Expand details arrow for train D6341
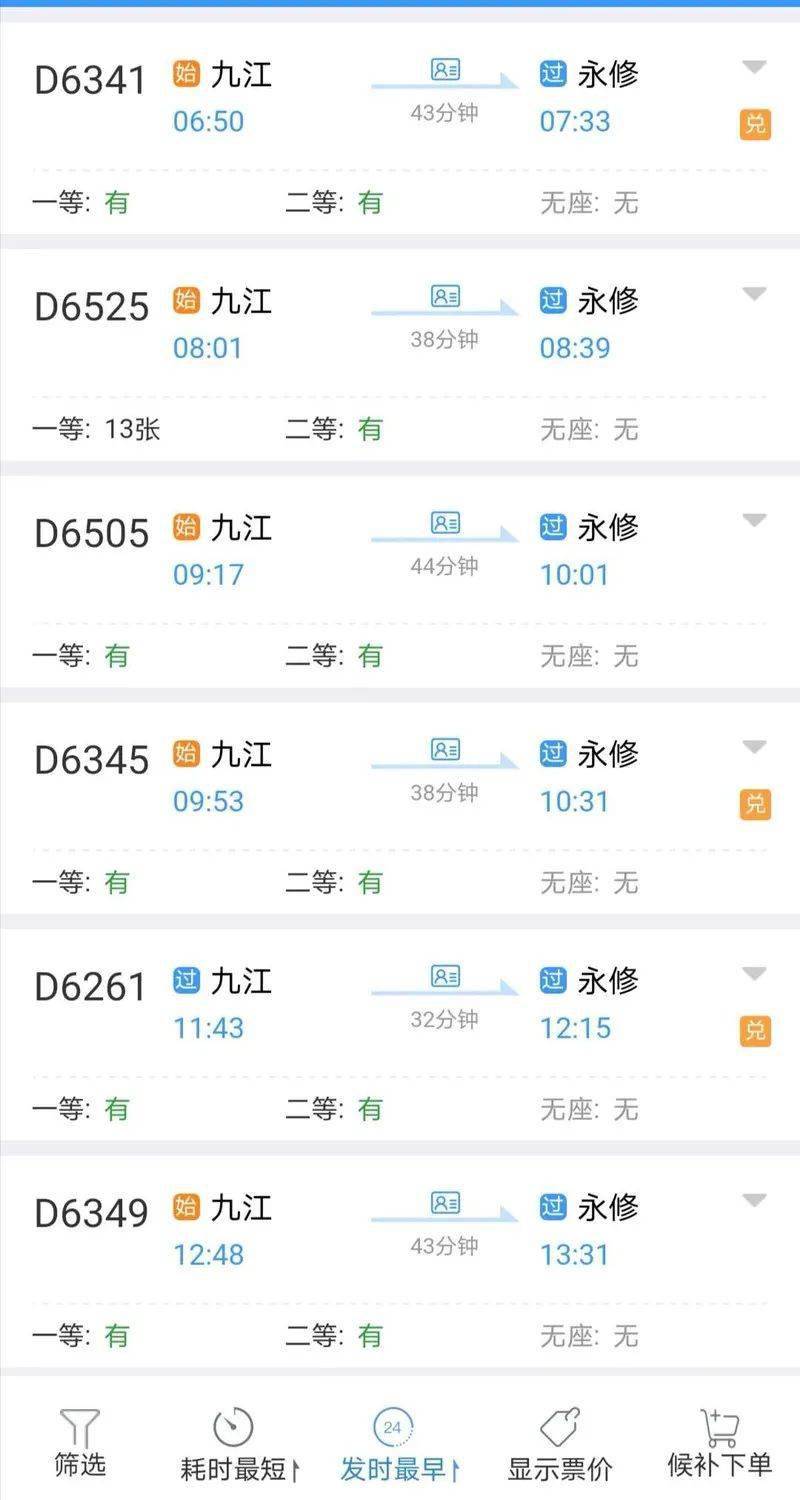800x1500 pixels. coord(754,67)
